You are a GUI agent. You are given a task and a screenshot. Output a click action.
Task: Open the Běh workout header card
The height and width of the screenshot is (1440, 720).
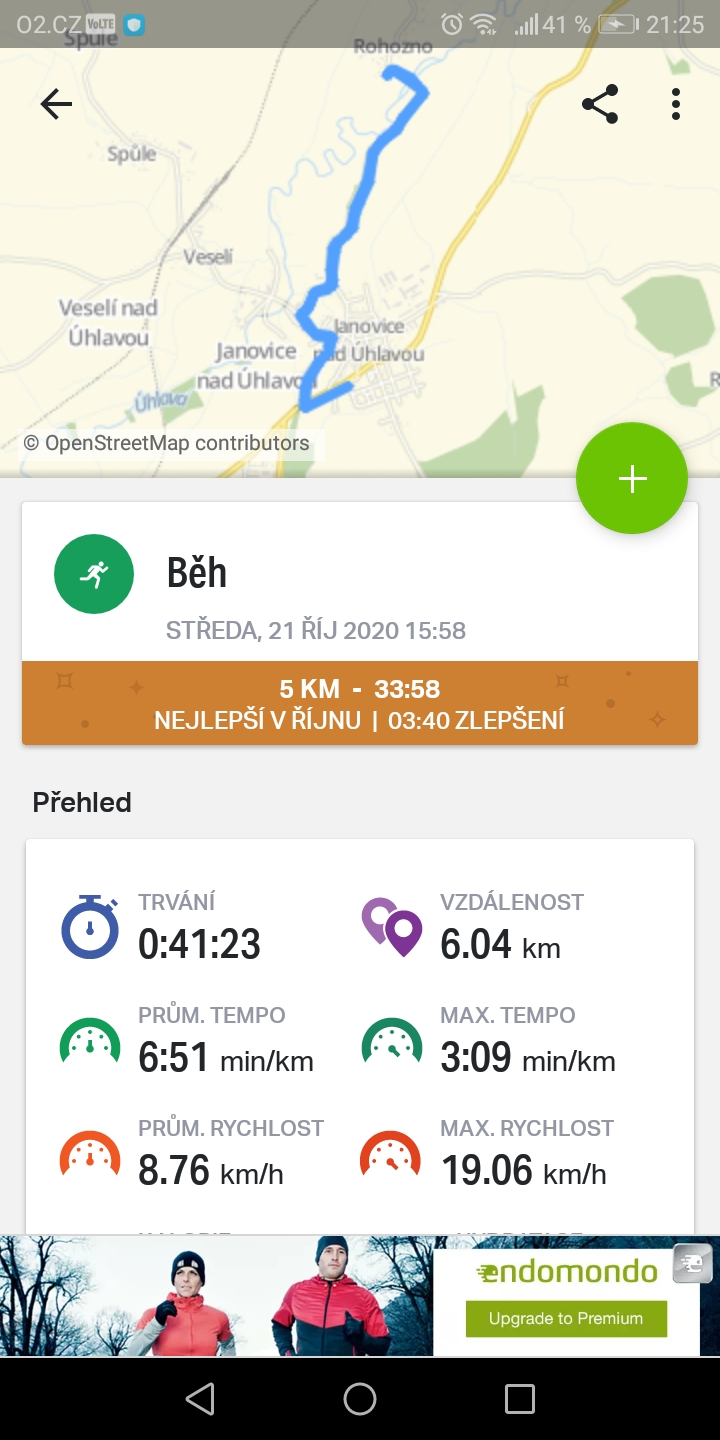click(x=360, y=582)
